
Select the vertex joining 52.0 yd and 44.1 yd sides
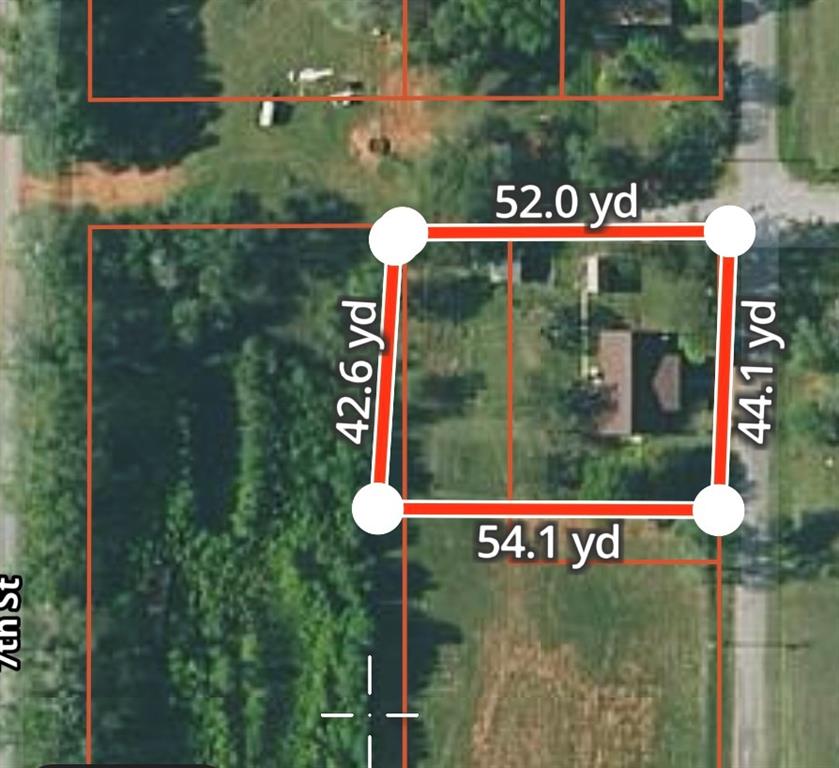click(x=730, y=232)
